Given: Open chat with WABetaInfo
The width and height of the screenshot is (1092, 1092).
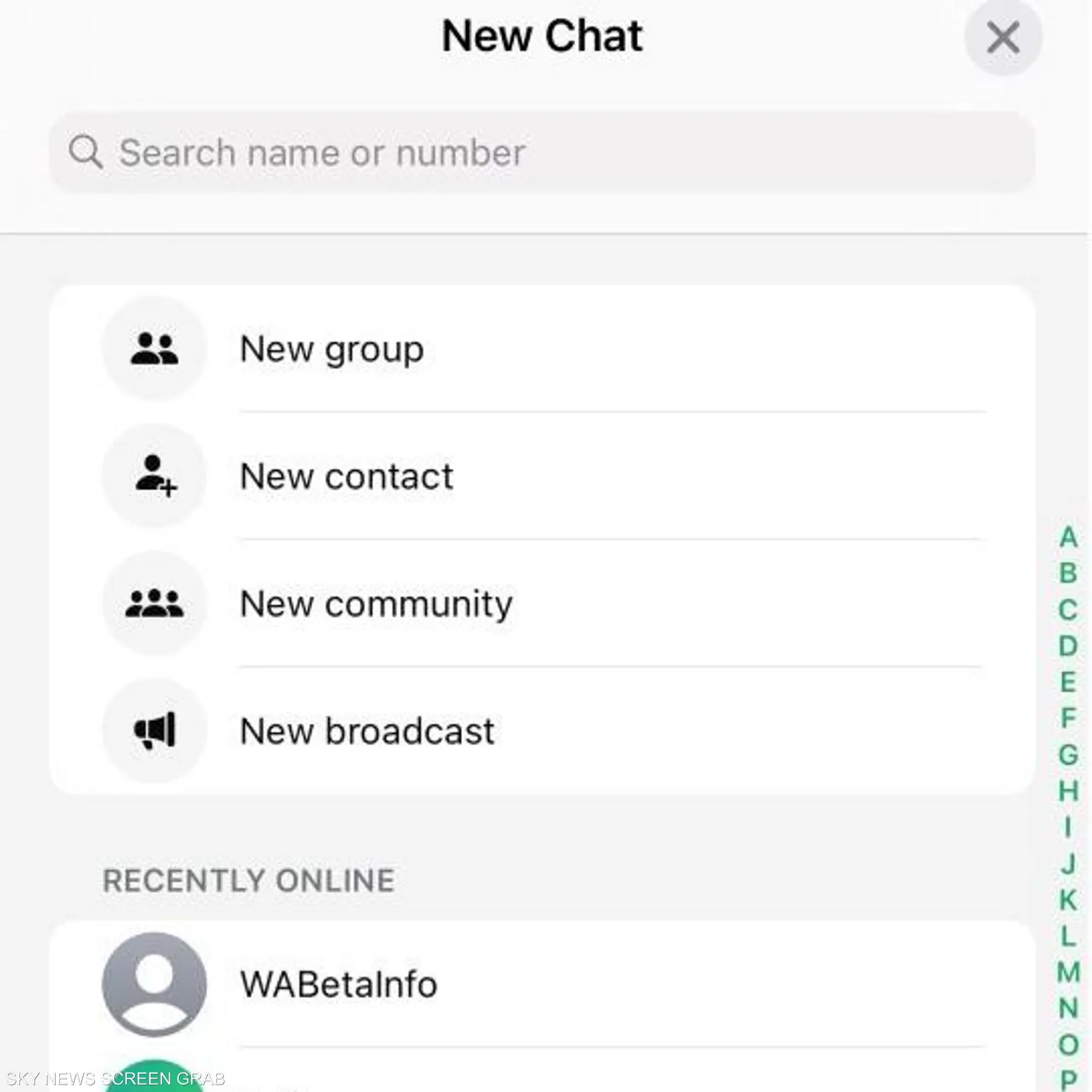Looking at the screenshot, I should (x=338, y=984).
